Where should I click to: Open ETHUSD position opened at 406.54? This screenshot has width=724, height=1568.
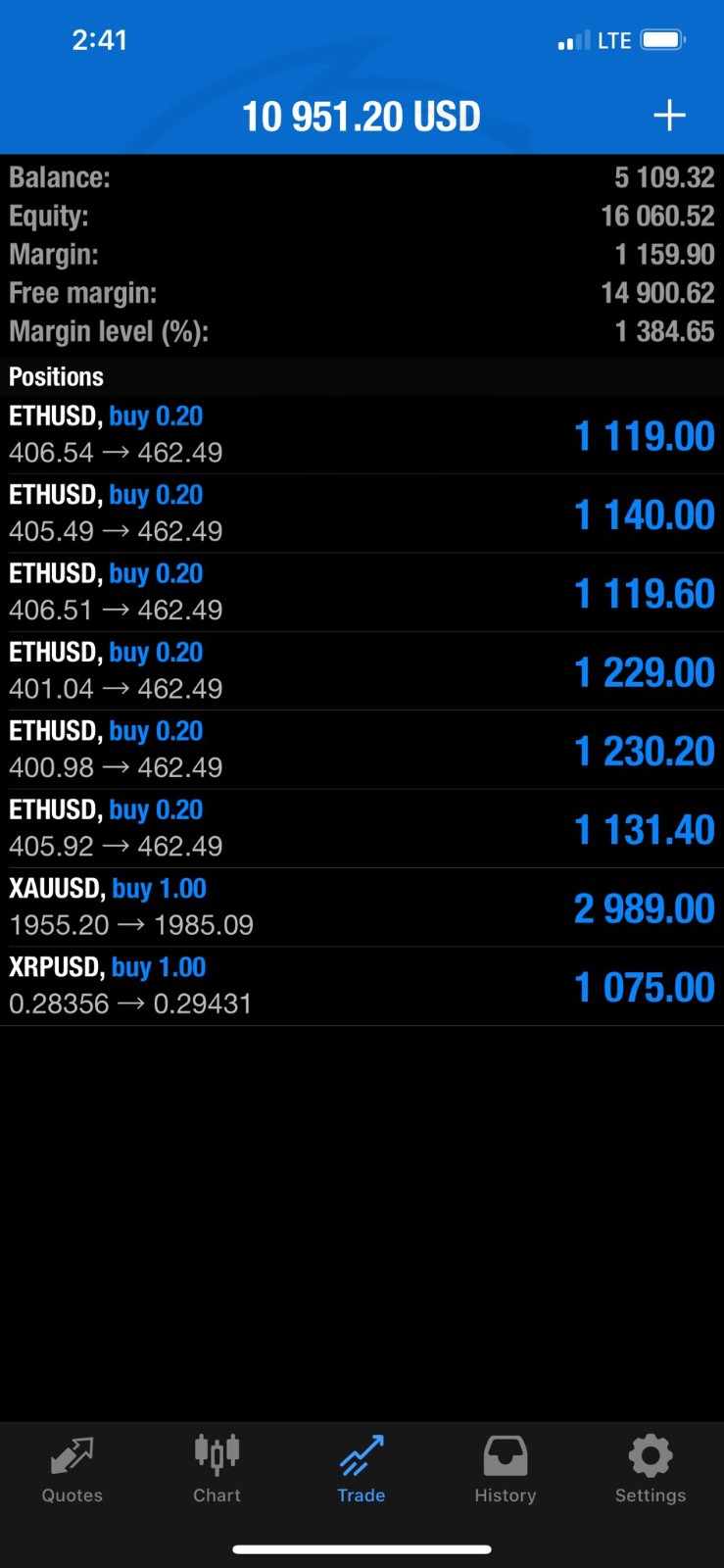point(362,435)
